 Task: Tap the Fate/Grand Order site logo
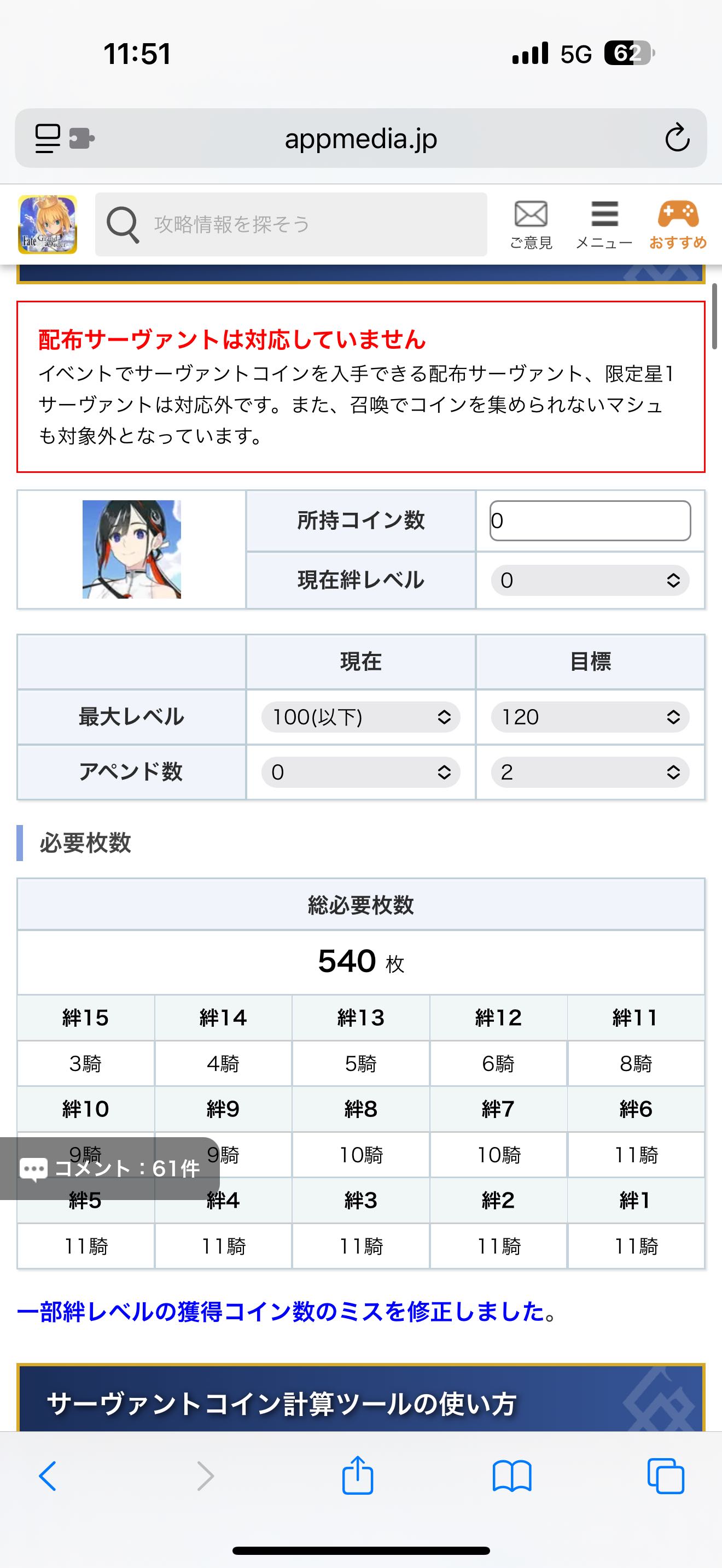(48, 224)
